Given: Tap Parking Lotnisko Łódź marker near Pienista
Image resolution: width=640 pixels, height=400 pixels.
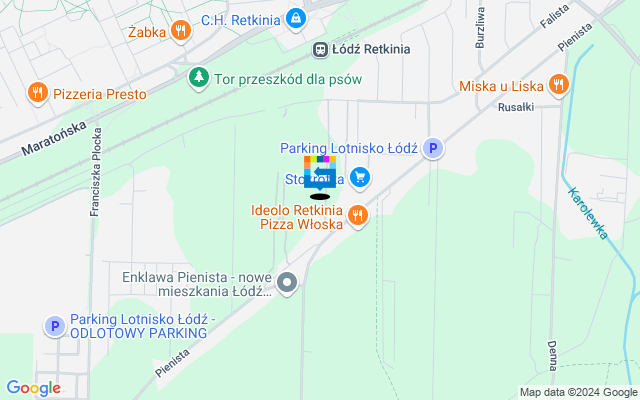Looking at the screenshot, I should click(432, 149).
